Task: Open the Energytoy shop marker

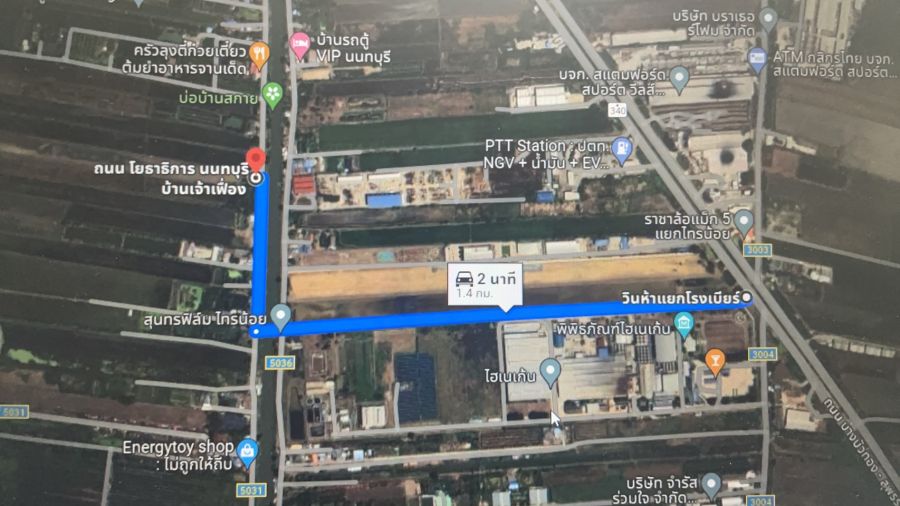Action: coord(247,450)
